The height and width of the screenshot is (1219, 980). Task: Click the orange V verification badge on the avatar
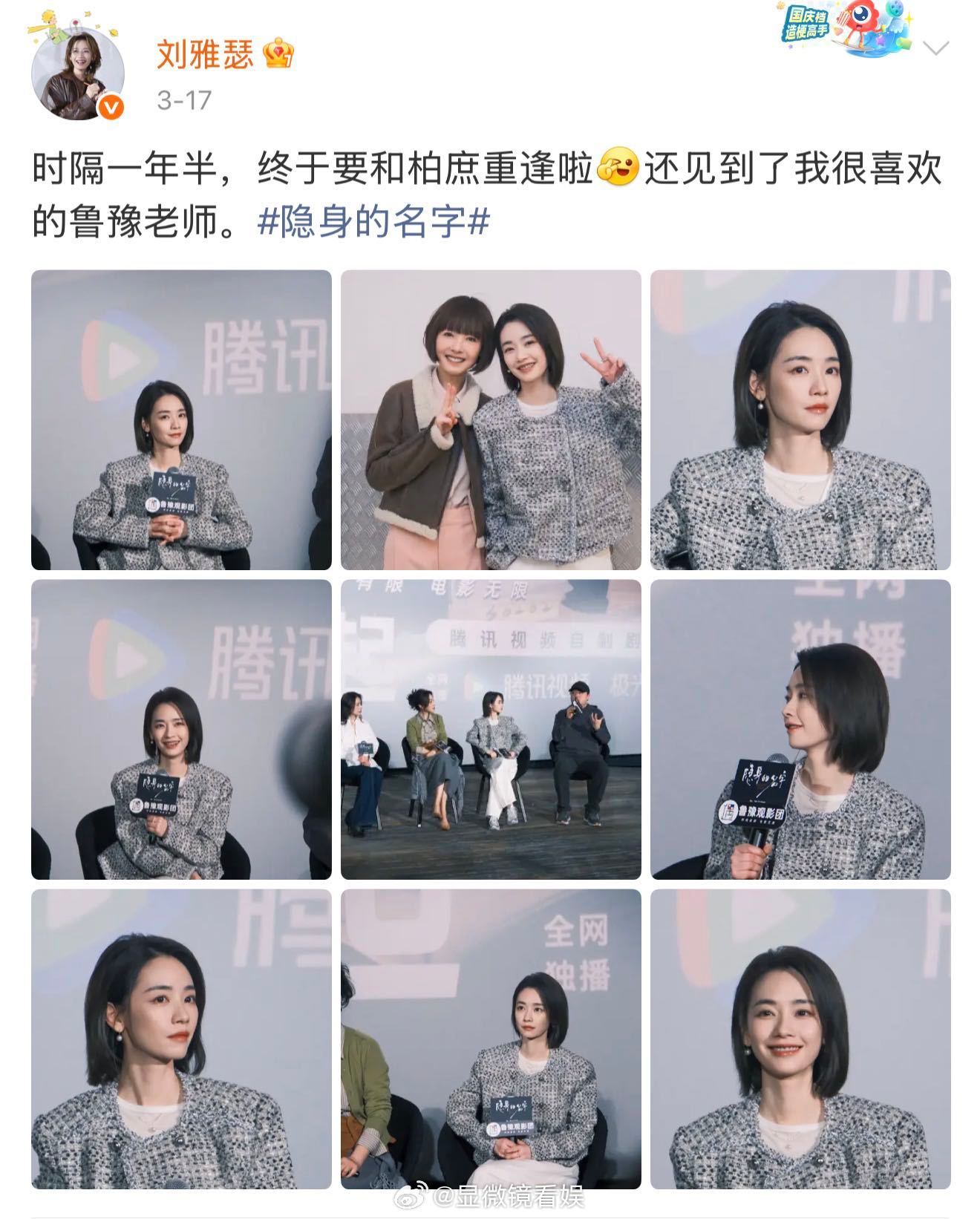[x=108, y=106]
